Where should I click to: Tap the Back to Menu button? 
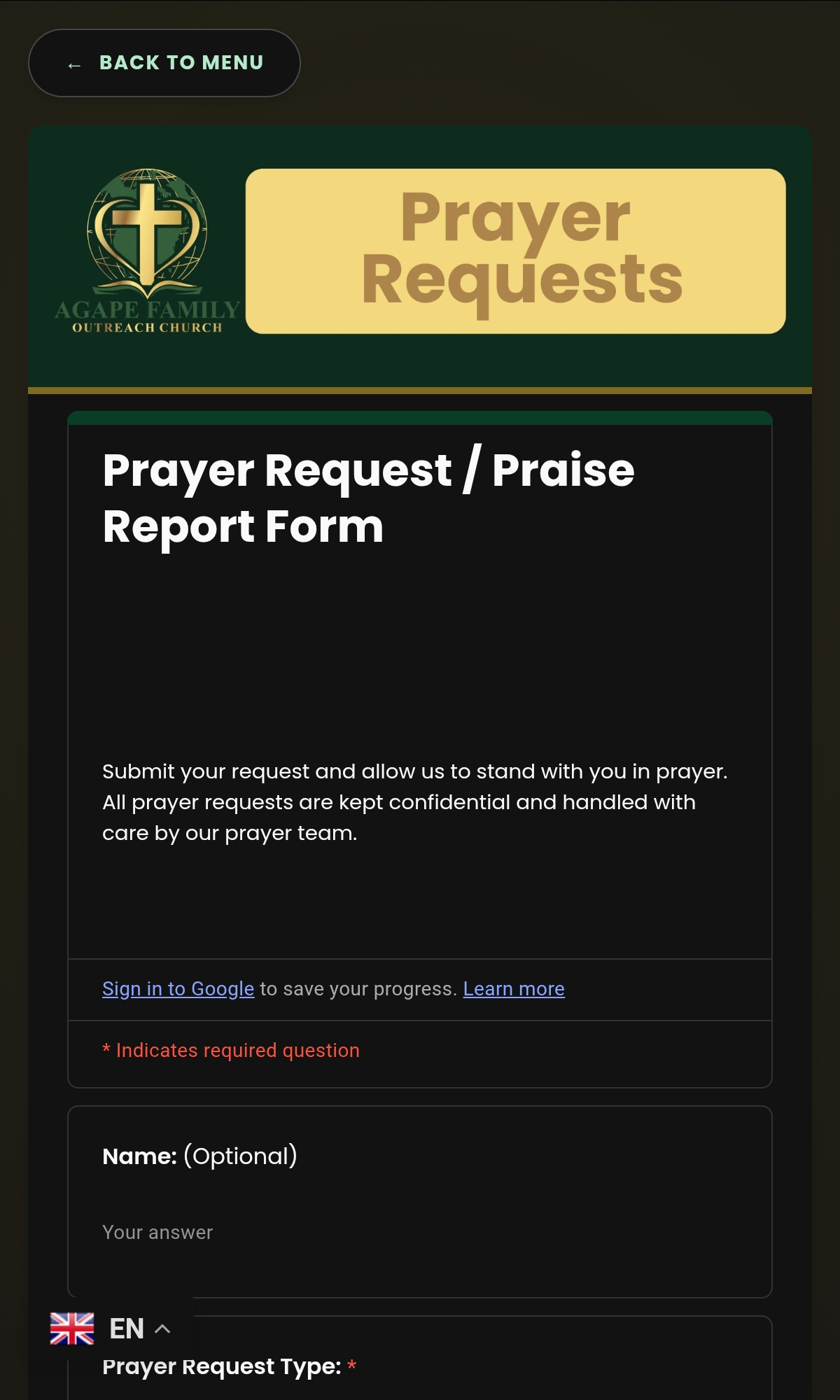coord(164,63)
